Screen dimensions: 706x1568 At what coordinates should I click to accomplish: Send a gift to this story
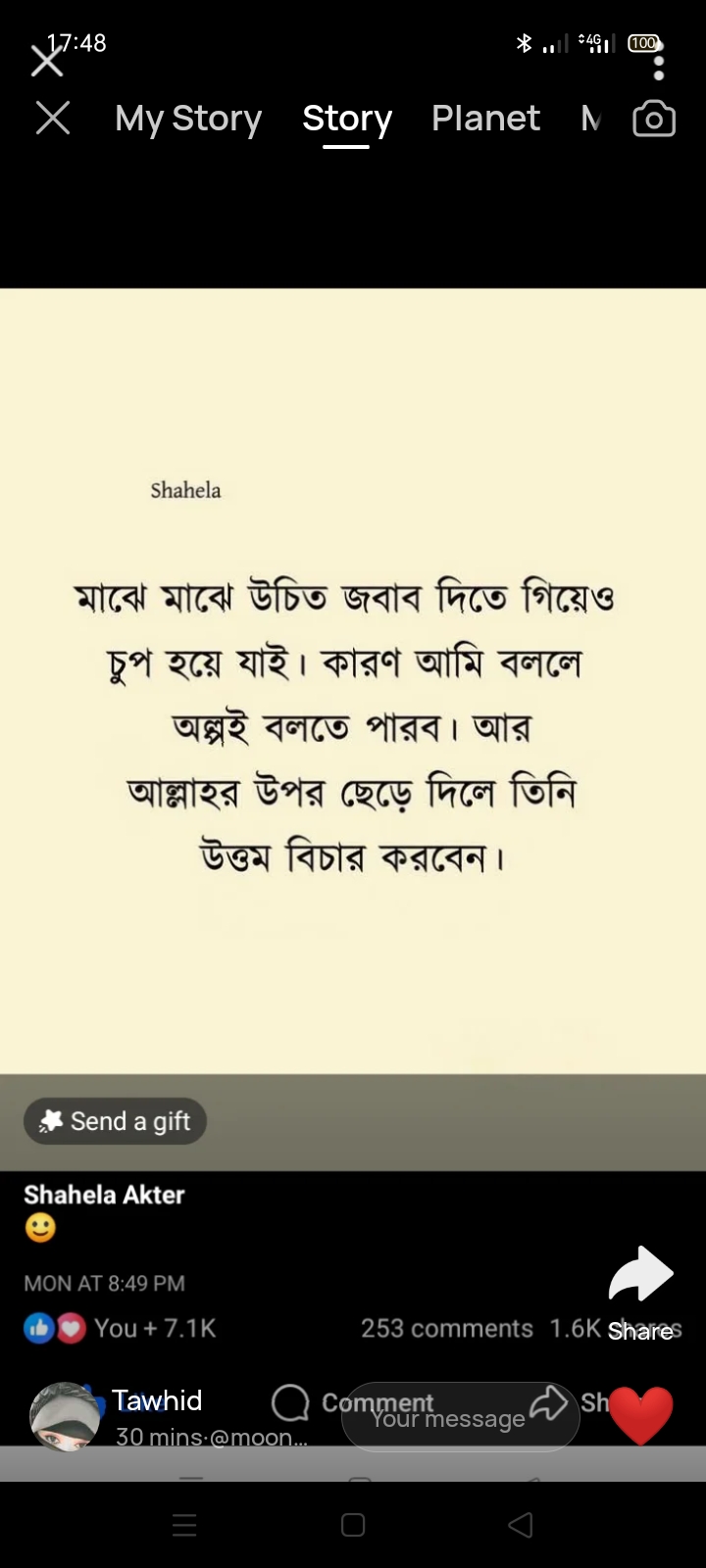(x=115, y=1121)
